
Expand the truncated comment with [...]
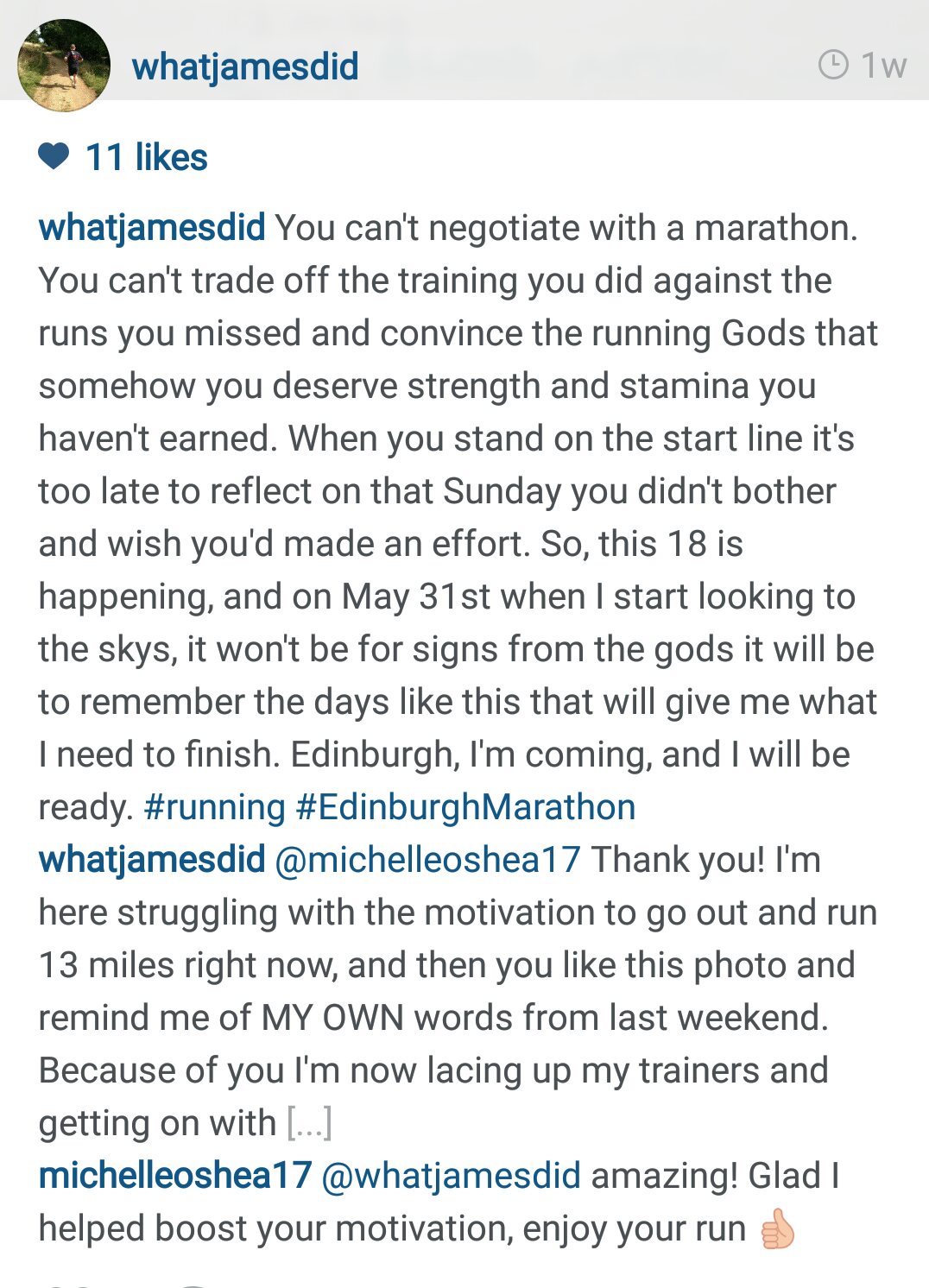point(309,1123)
